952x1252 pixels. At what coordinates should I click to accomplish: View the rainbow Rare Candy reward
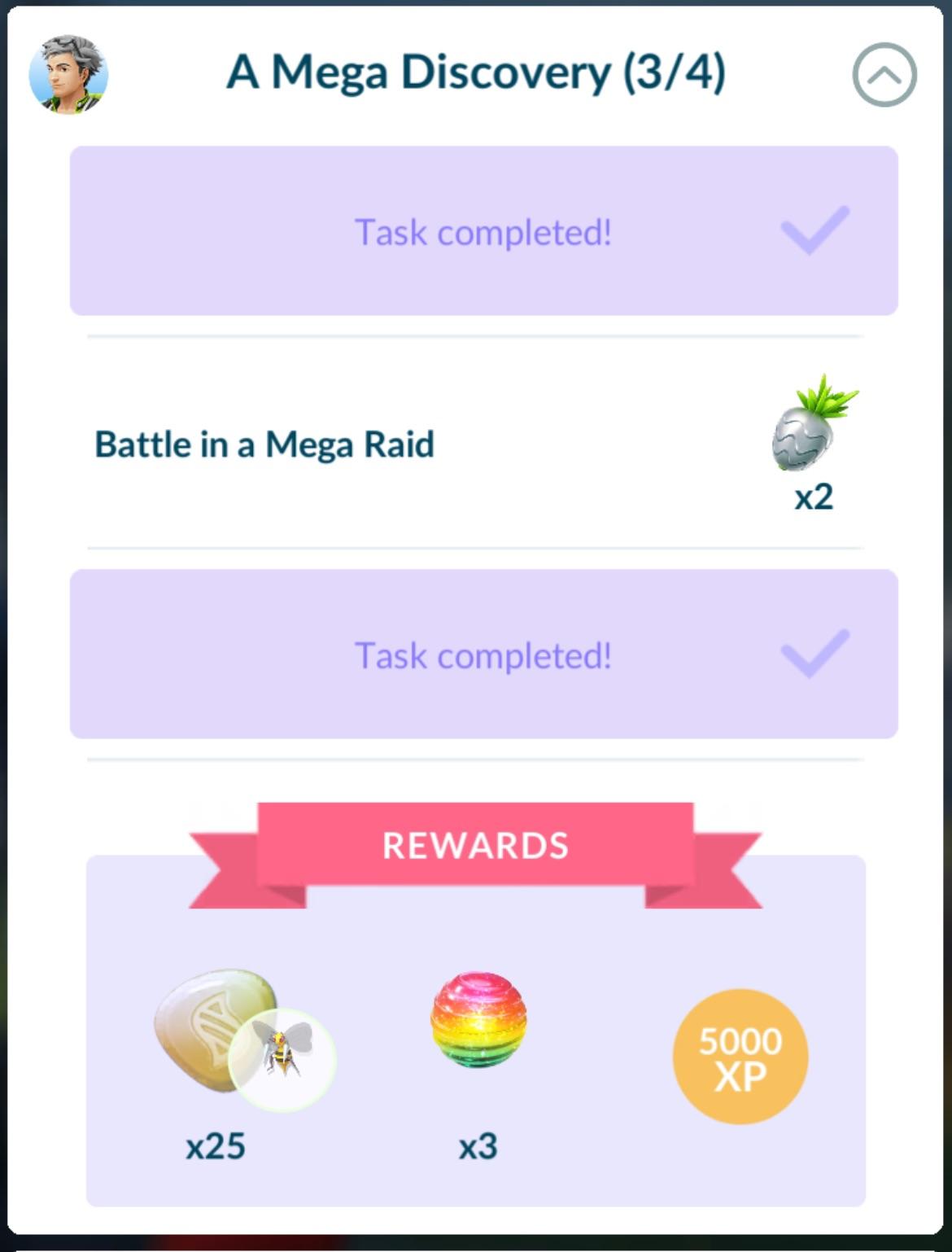478,1019
